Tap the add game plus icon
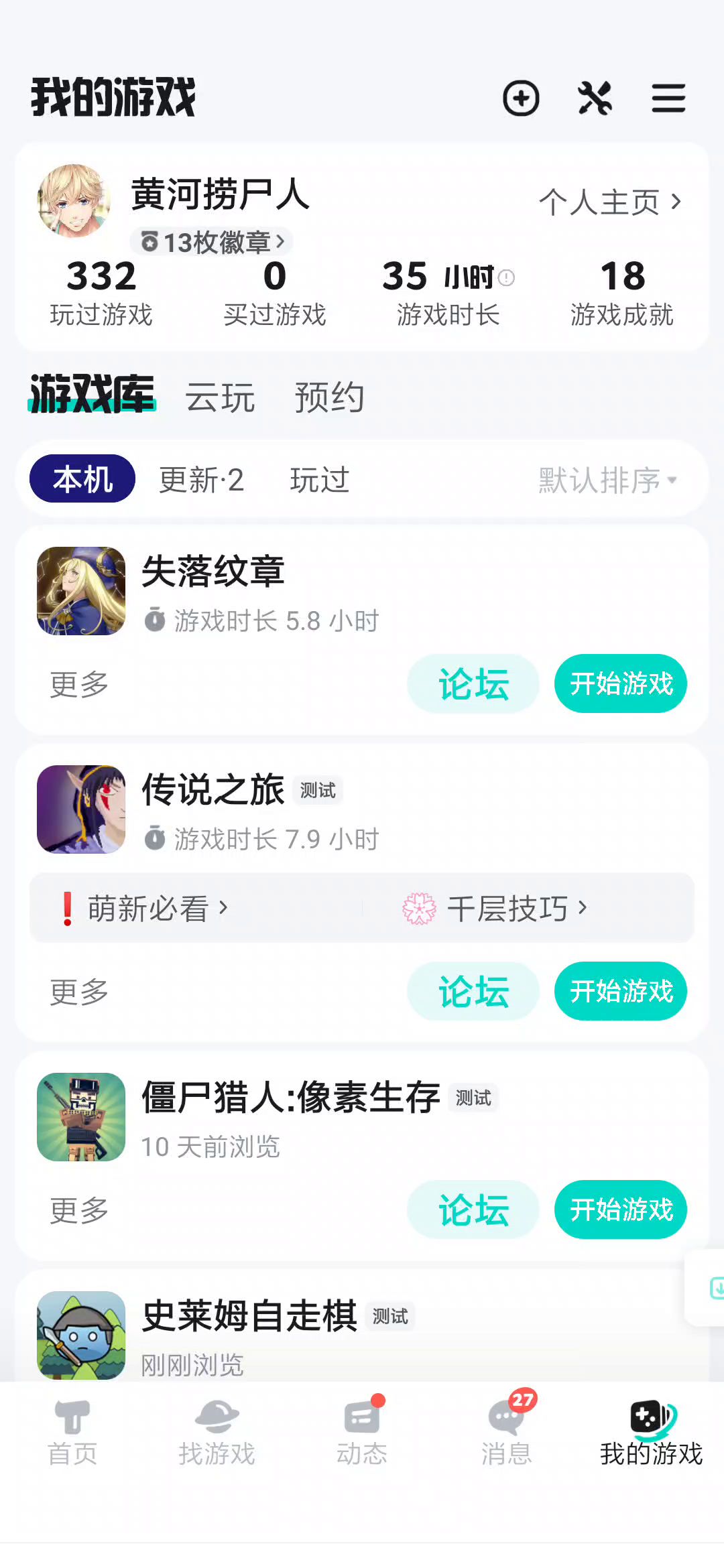Image resolution: width=724 pixels, height=1568 pixels. [521, 99]
